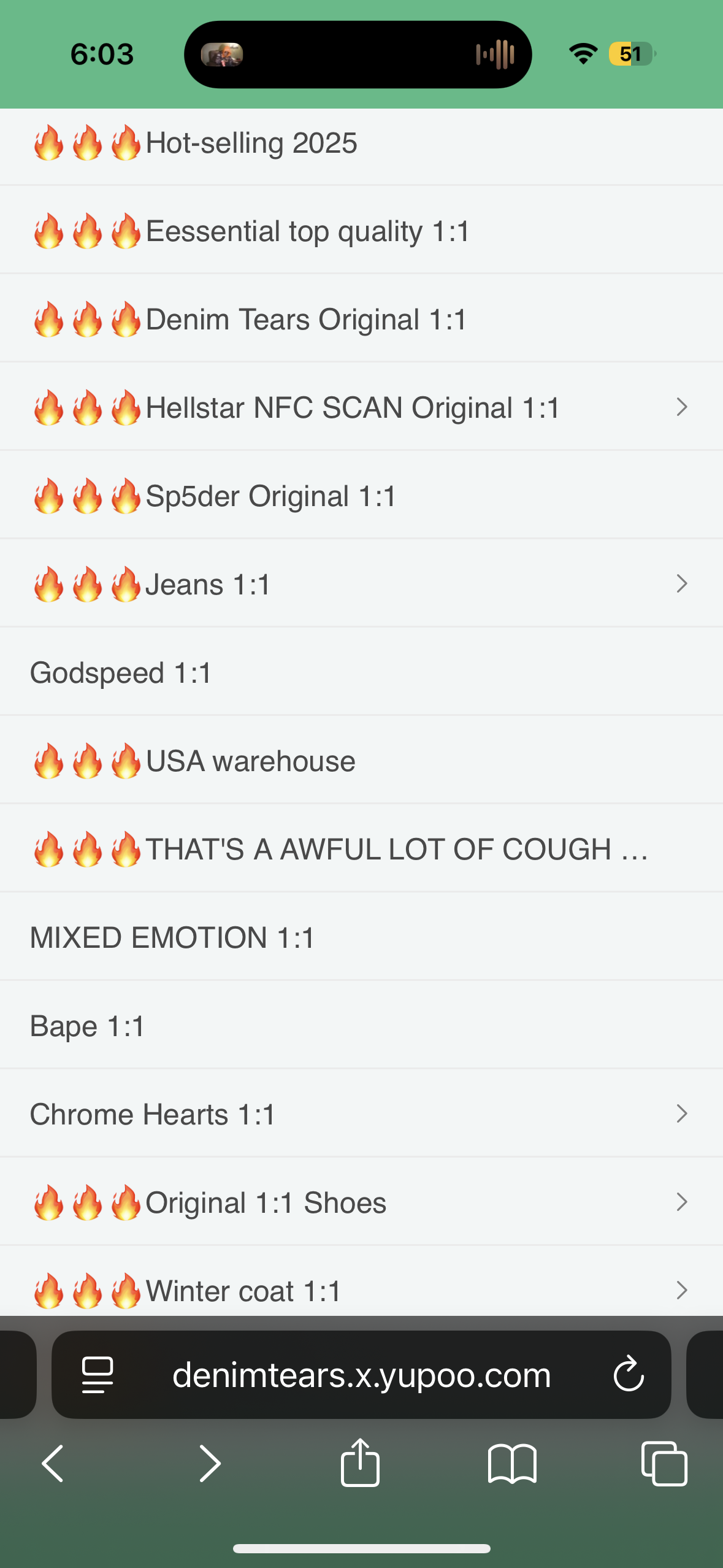This screenshot has width=723, height=1568.
Task: Expand Chrome Hearts 1:1 category
Action: 681,1113
